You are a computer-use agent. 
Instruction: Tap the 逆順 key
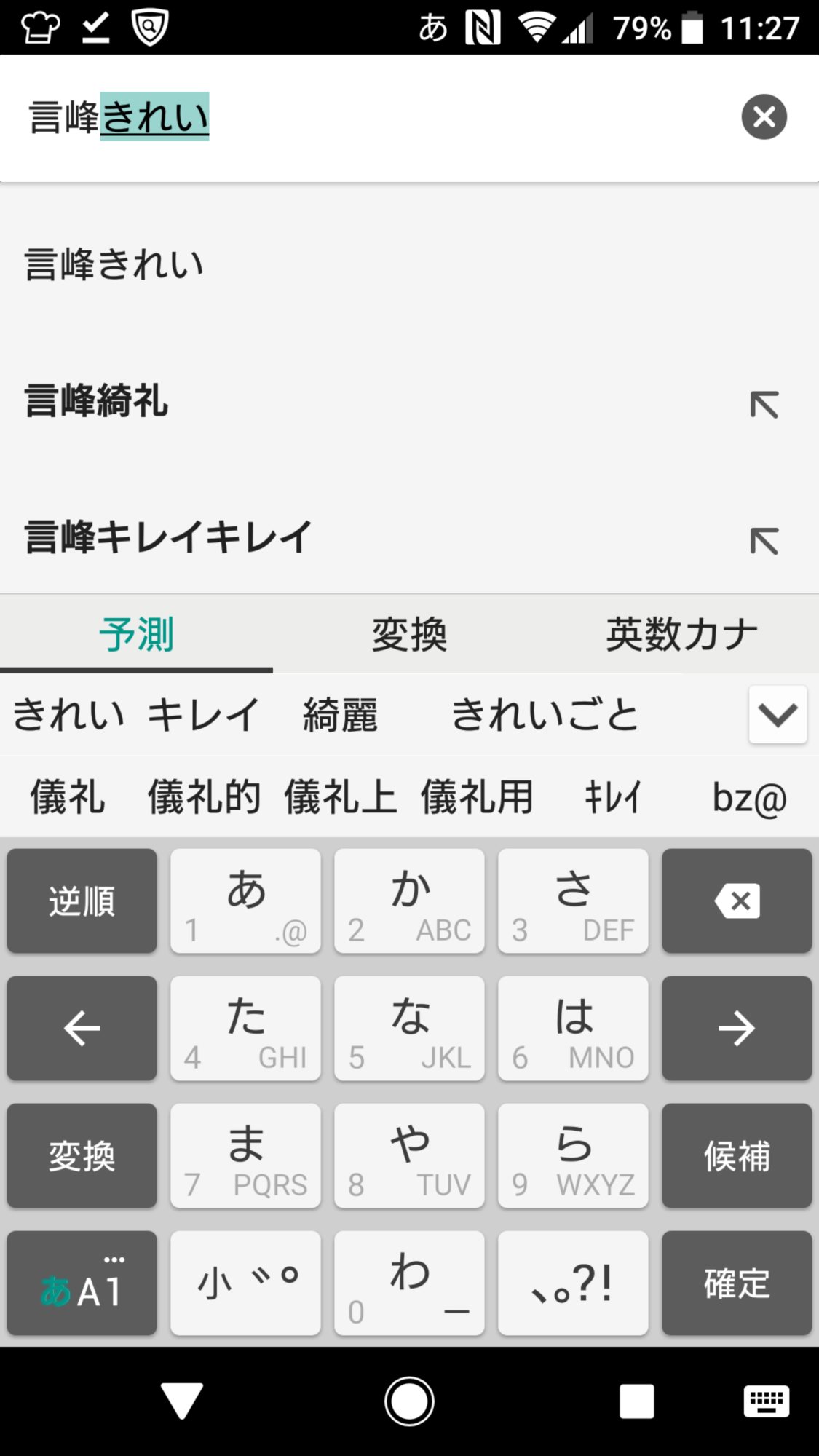coord(82,901)
